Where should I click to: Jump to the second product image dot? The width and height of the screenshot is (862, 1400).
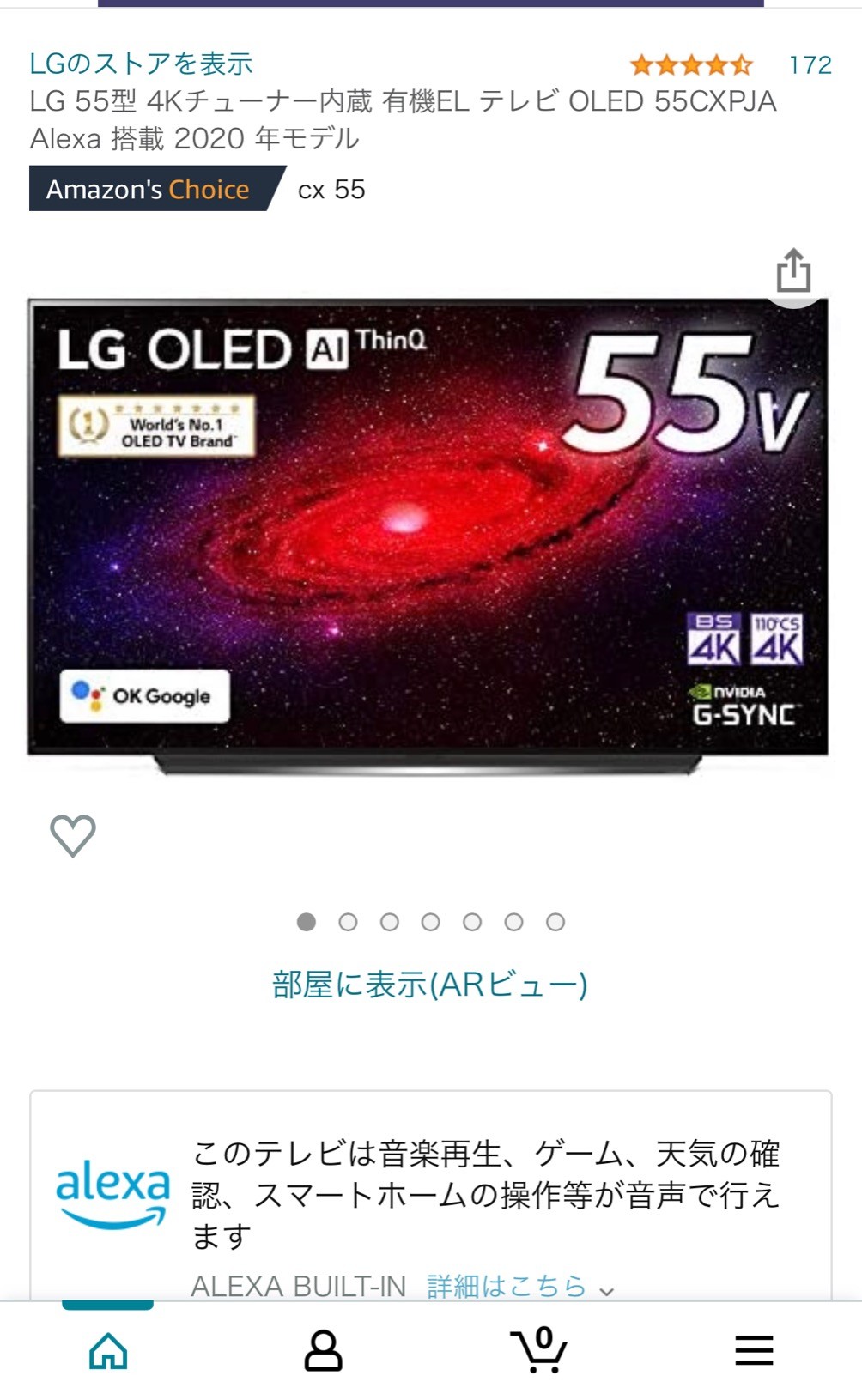point(348,922)
